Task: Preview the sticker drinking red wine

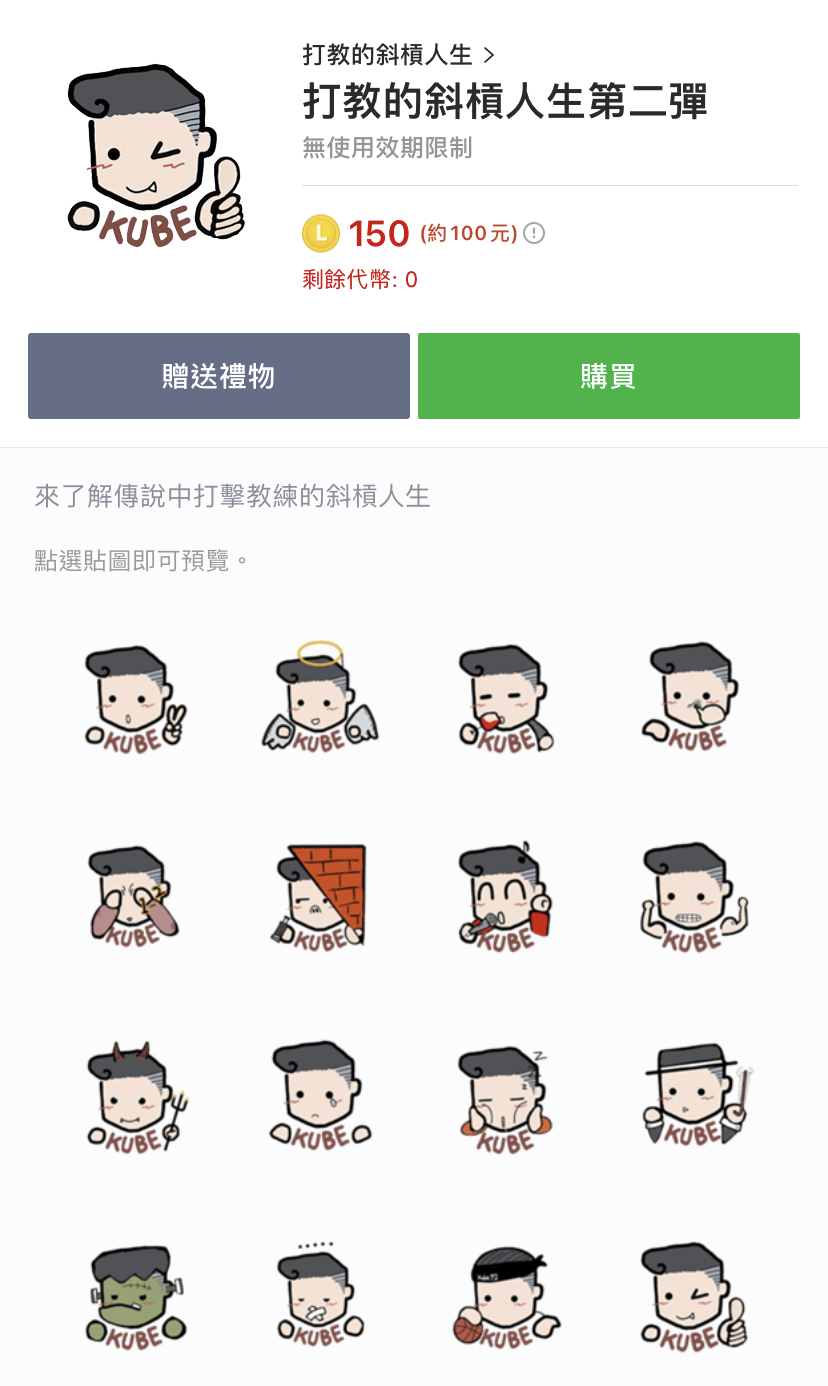Action: (x=506, y=700)
